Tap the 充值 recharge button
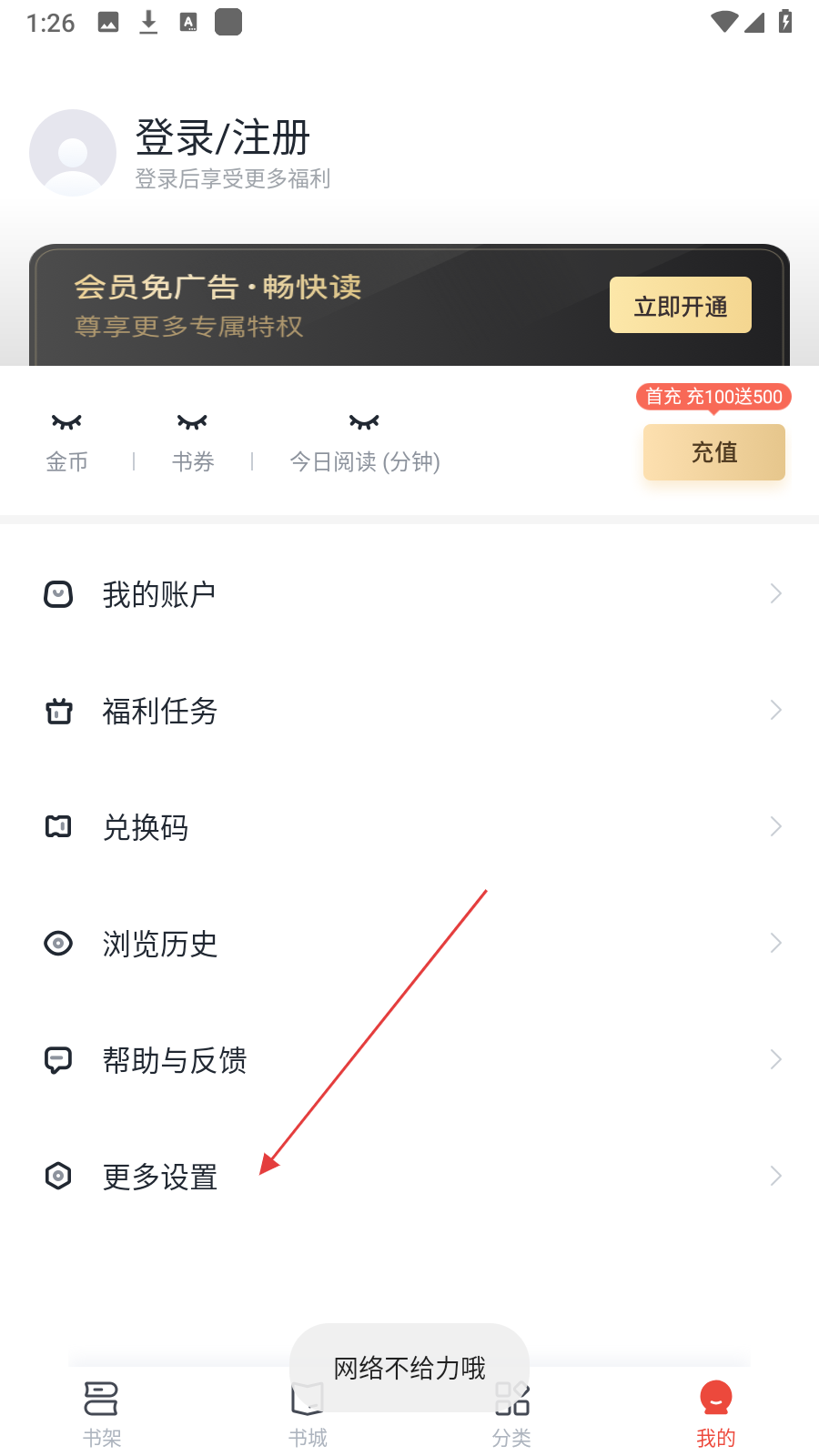Image resolution: width=819 pixels, height=1456 pixels. pos(713,452)
